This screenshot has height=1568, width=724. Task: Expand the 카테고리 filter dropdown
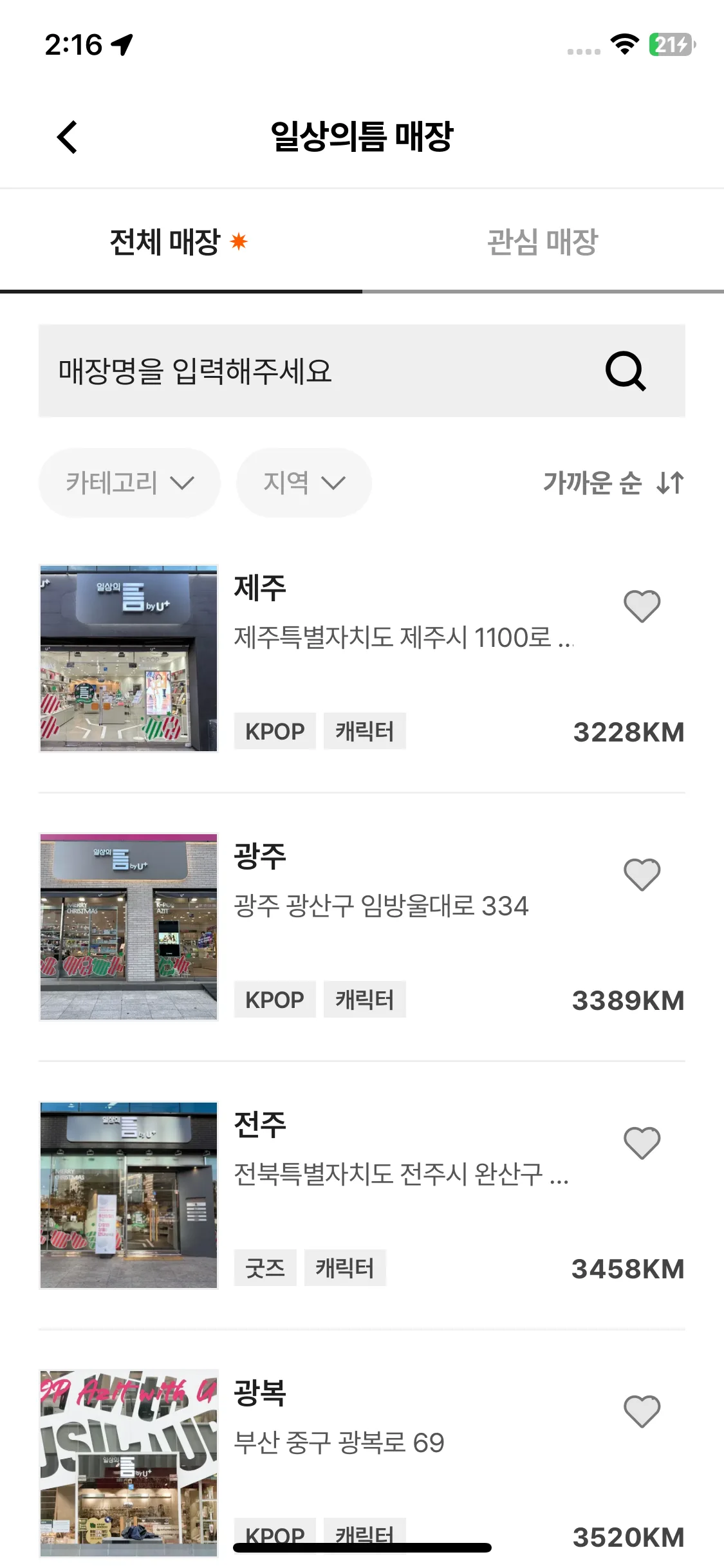point(129,483)
